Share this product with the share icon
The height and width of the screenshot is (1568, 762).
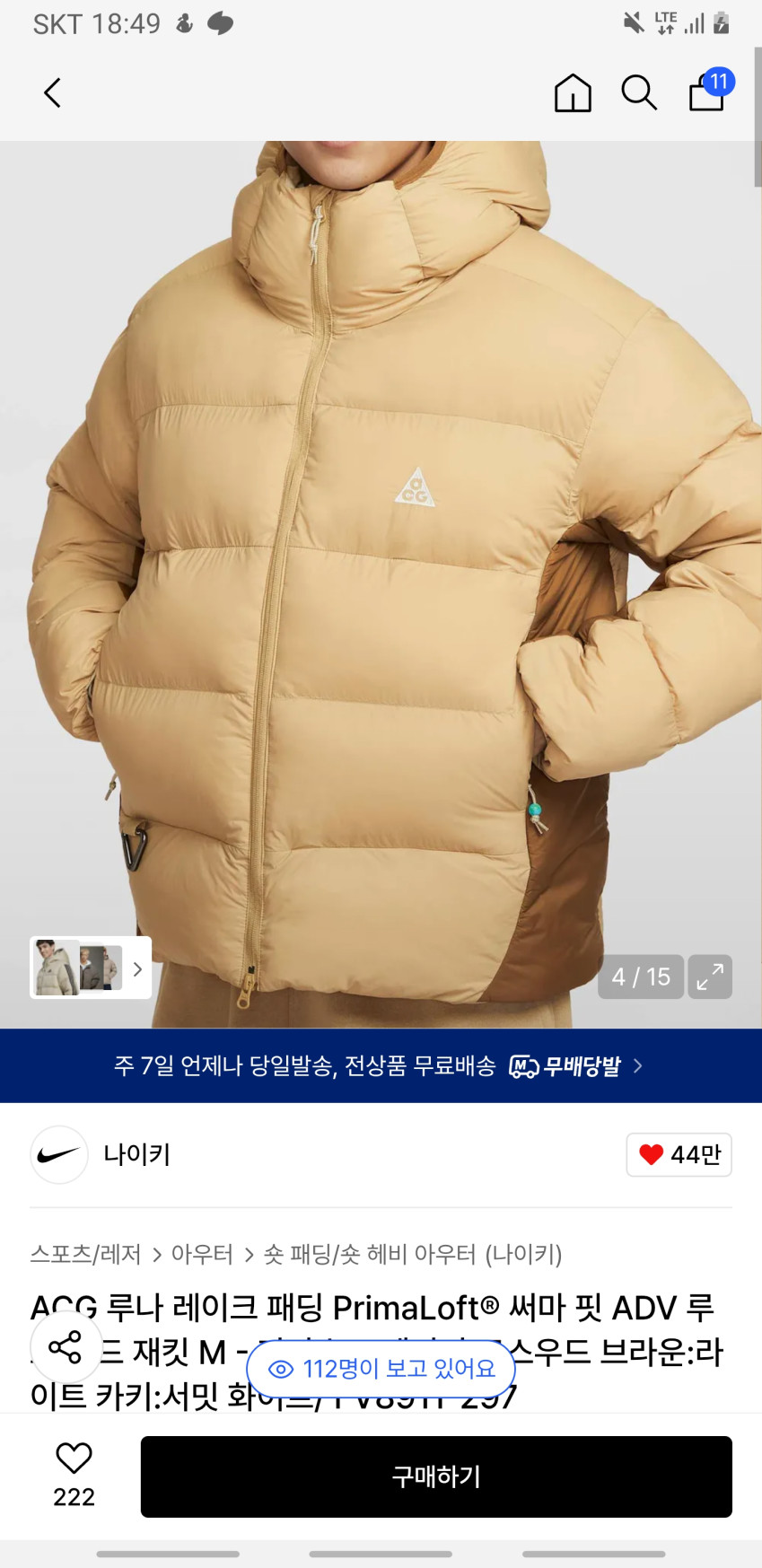pos(65,1347)
